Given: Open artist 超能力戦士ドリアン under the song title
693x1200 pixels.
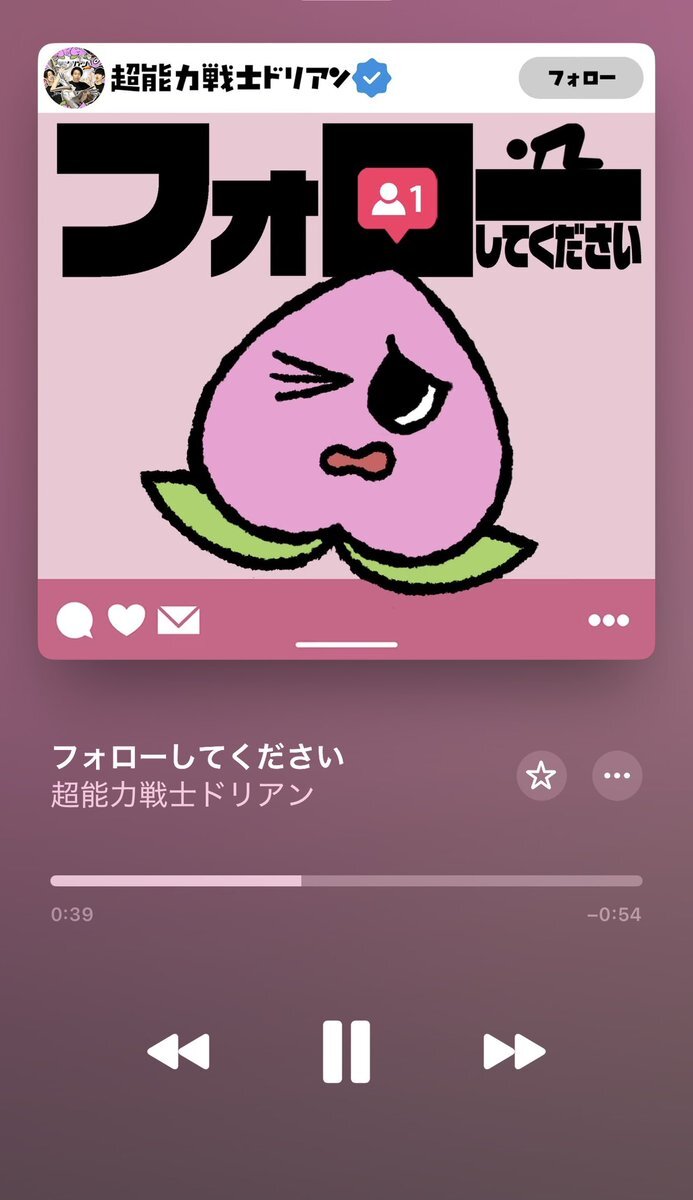Looking at the screenshot, I should coord(182,794).
